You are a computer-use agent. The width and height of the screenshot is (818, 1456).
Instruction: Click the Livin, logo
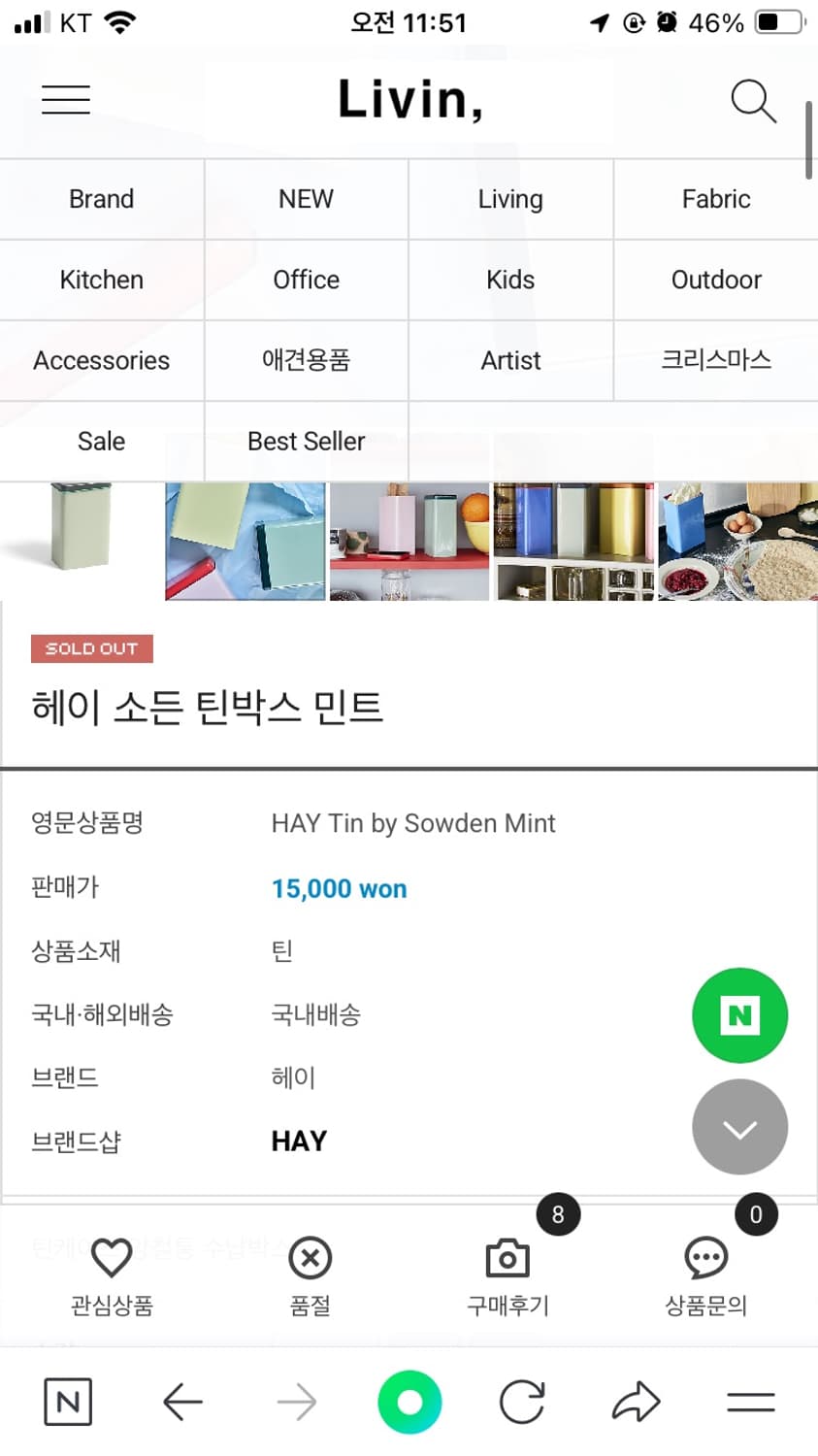click(x=409, y=100)
